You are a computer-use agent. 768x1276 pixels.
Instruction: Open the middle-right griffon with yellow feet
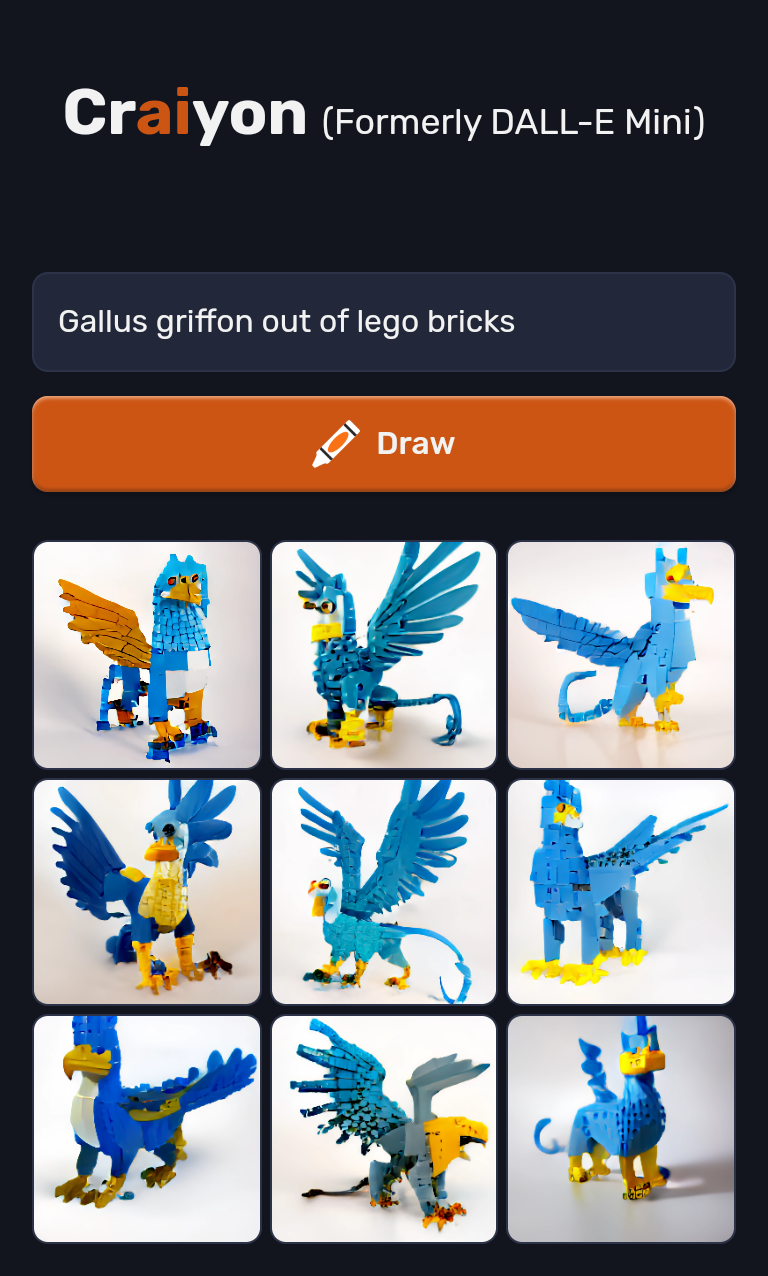coord(621,892)
